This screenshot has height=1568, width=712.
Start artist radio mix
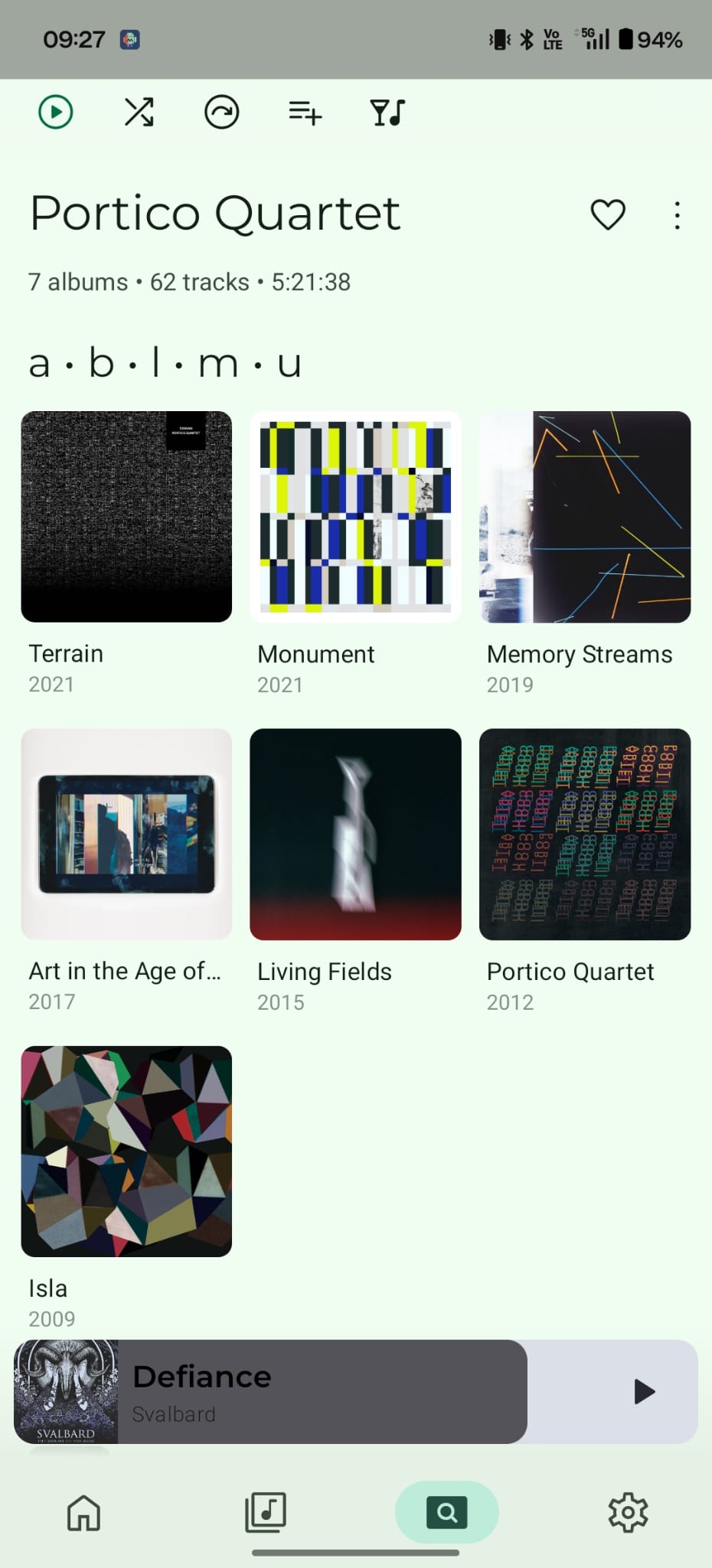221,113
